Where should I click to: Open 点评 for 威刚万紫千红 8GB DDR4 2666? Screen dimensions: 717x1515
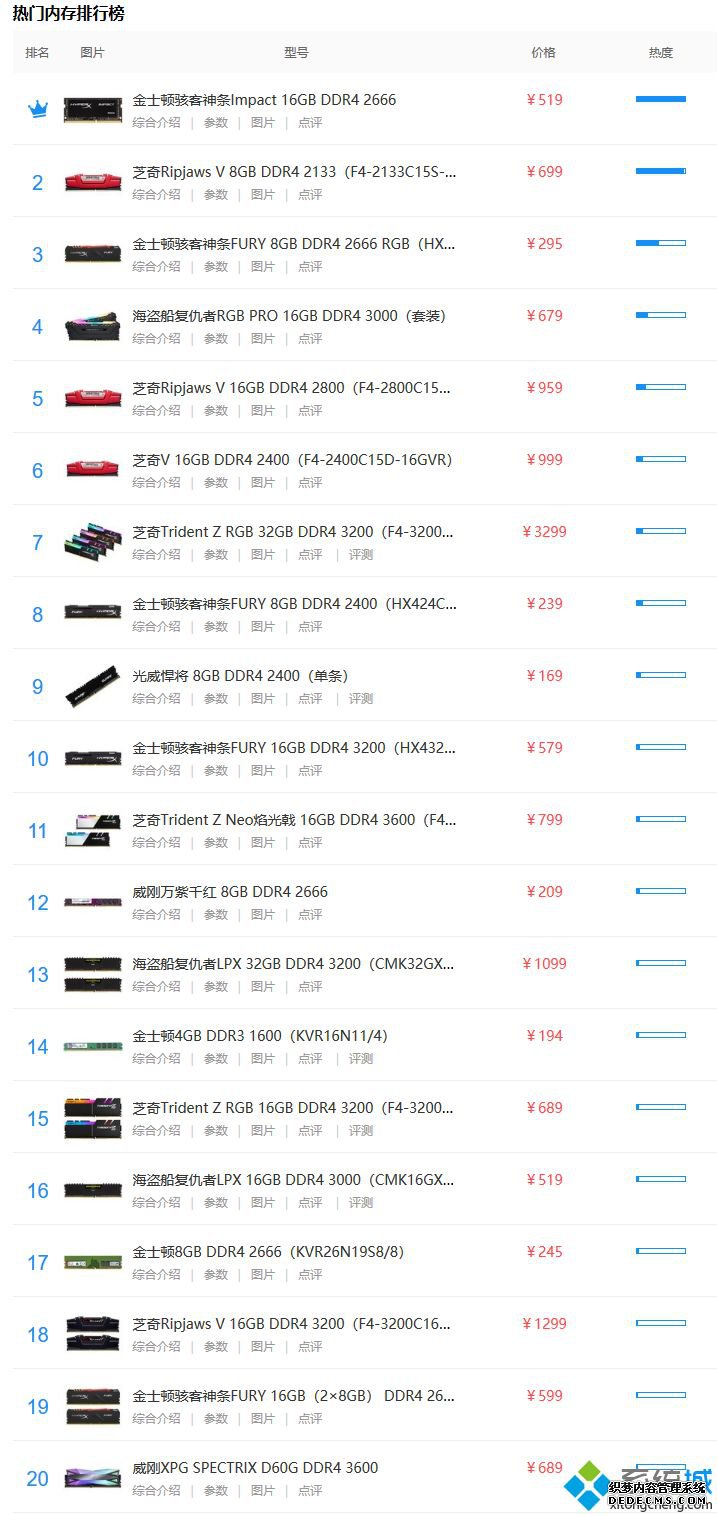point(310,915)
